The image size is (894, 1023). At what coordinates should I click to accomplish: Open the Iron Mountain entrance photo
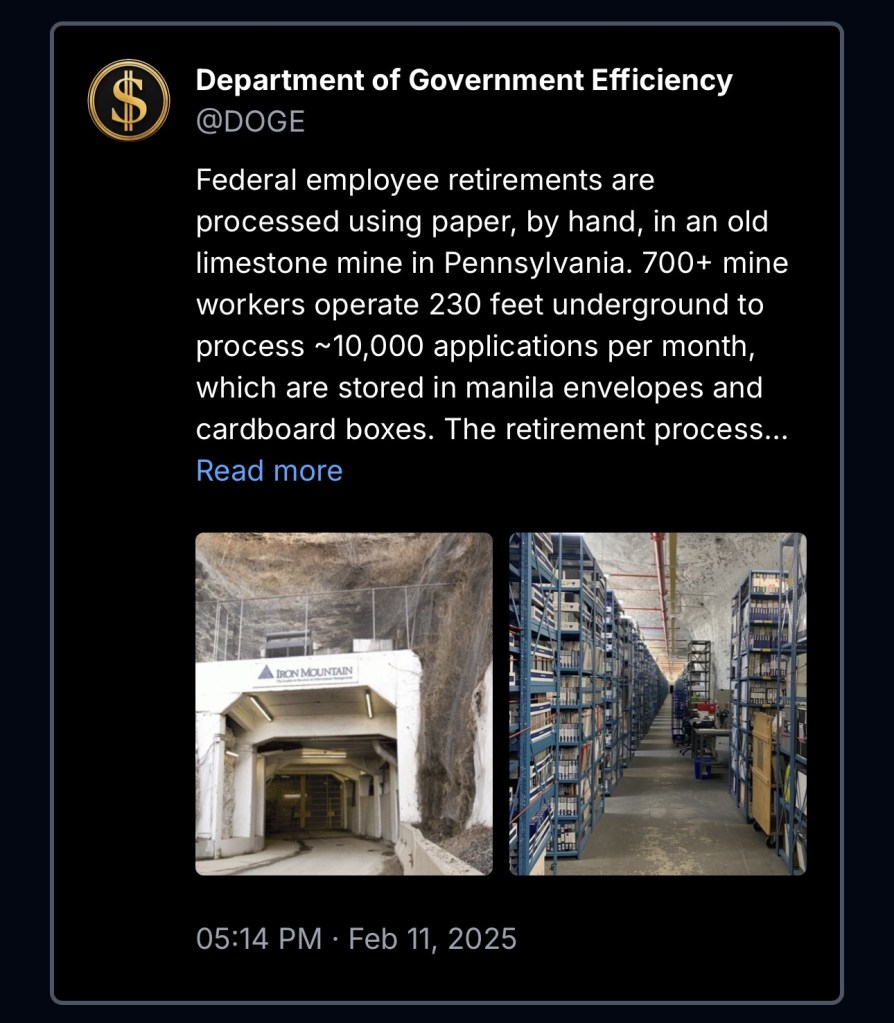tap(343, 703)
